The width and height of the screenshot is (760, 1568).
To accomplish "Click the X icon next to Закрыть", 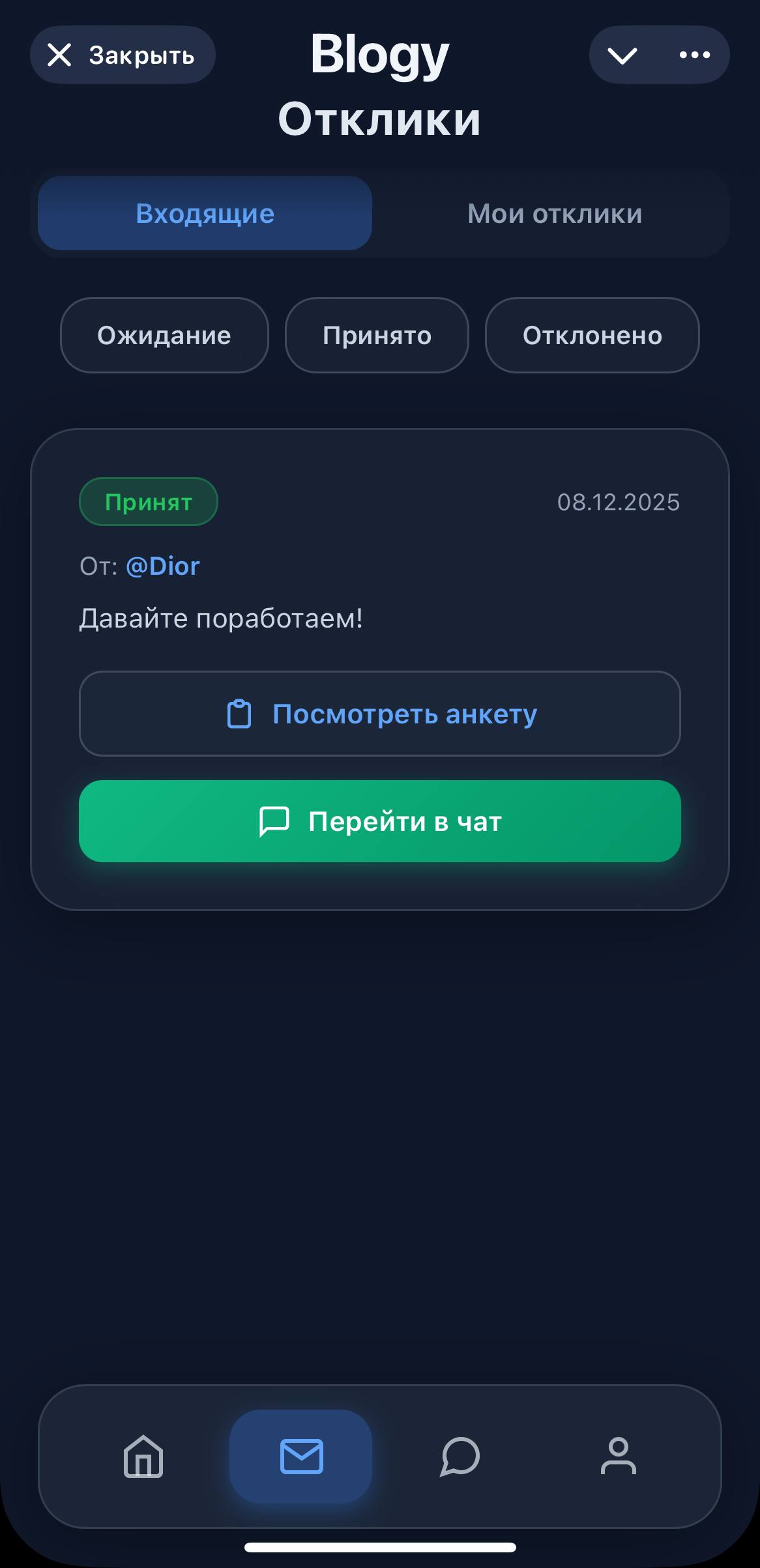I will (x=61, y=55).
